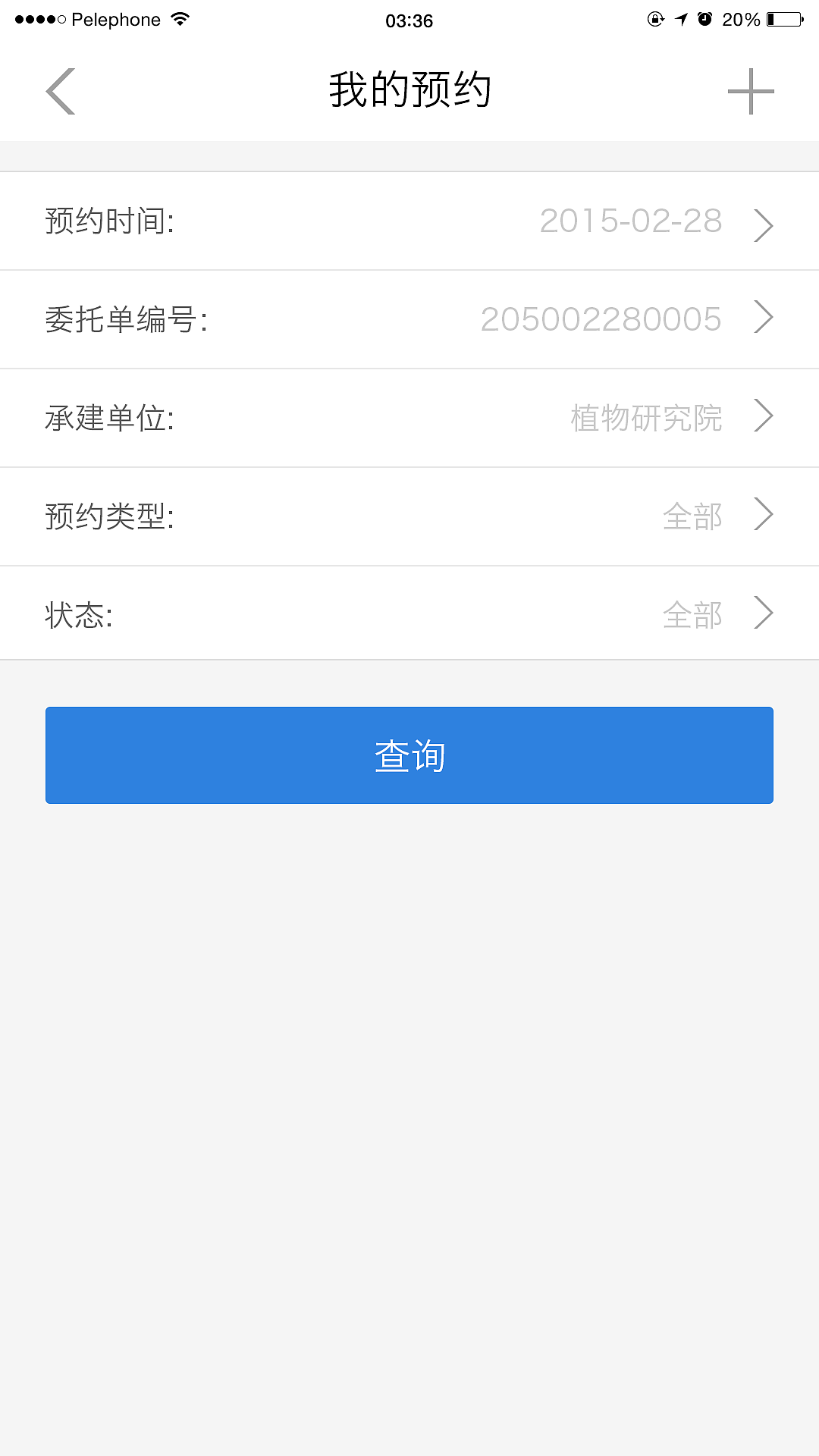Tap the blue 查询 search button
This screenshot has height=1456, width=819.
click(409, 755)
